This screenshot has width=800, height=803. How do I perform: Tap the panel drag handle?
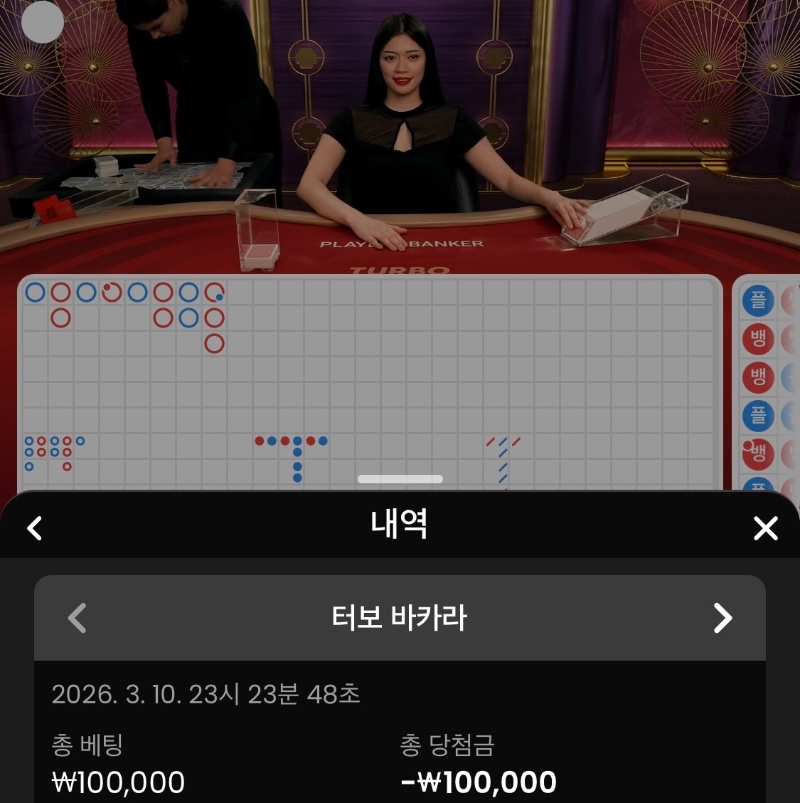pos(400,480)
